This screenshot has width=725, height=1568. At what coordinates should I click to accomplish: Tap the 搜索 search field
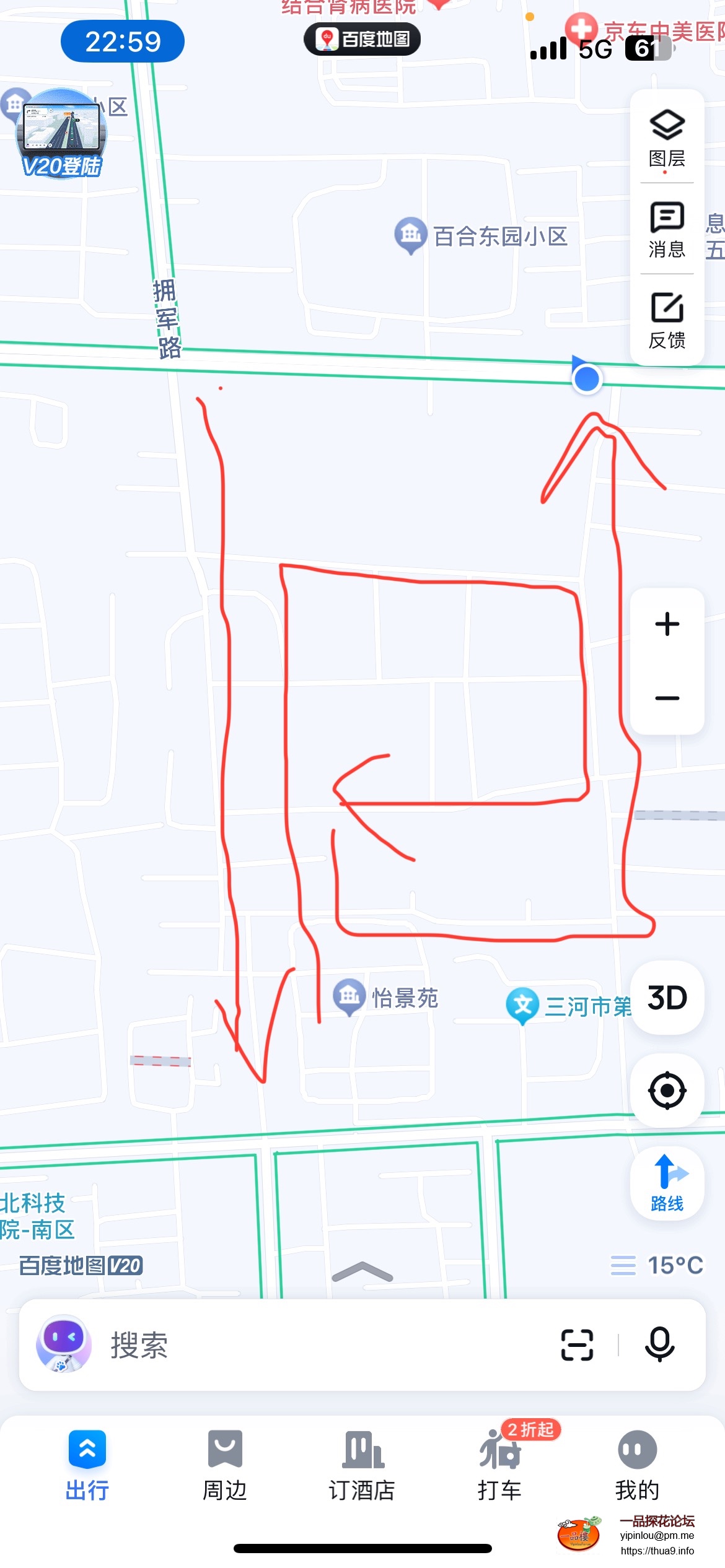(310, 1345)
